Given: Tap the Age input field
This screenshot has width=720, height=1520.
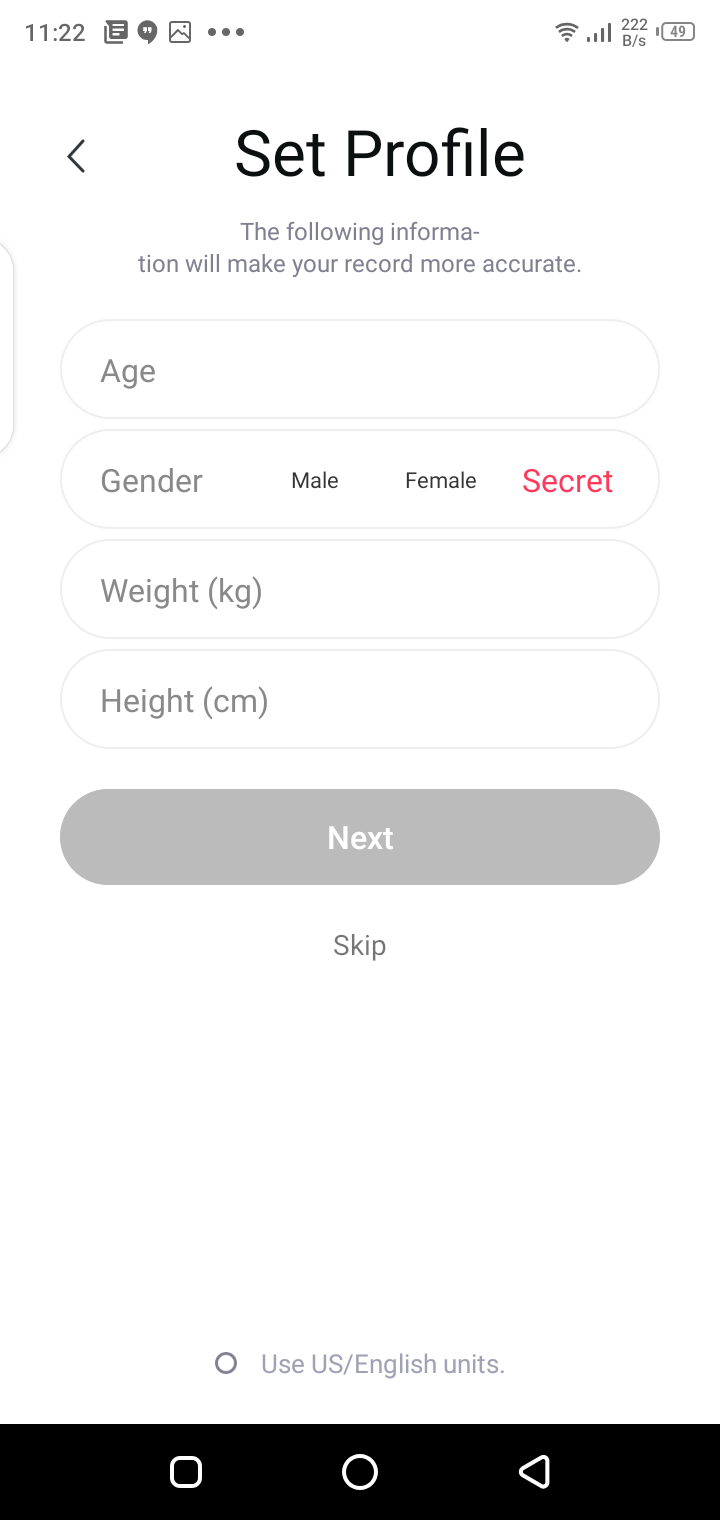Looking at the screenshot, I should coord(360,370).
